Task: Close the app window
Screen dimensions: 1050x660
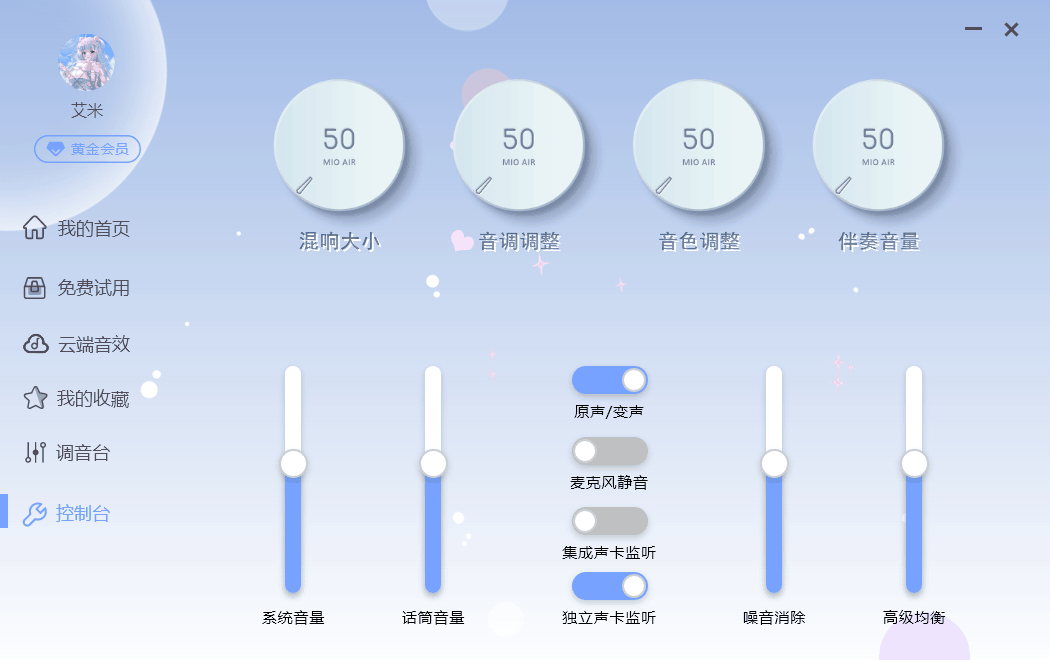Action: pos(1011,30)
